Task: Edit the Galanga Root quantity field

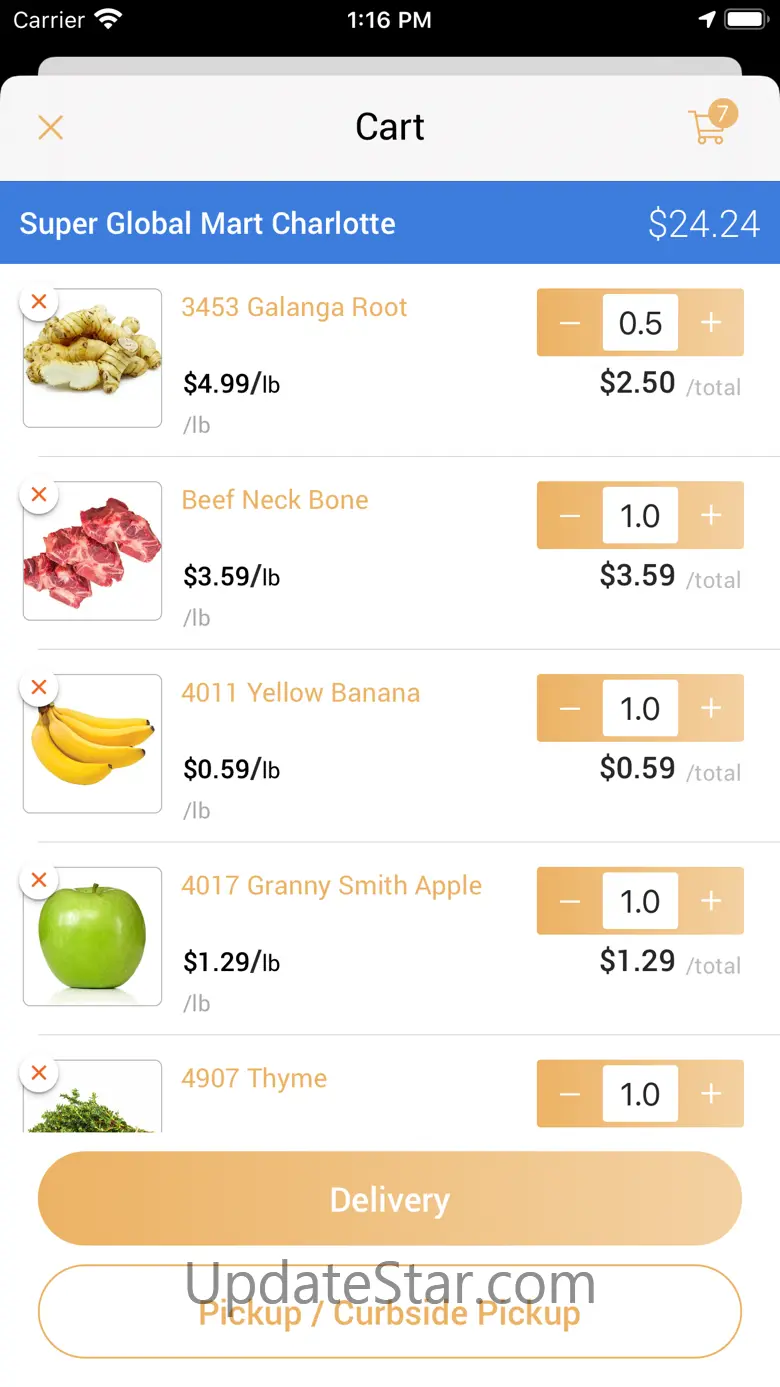Action: point(640,323)
